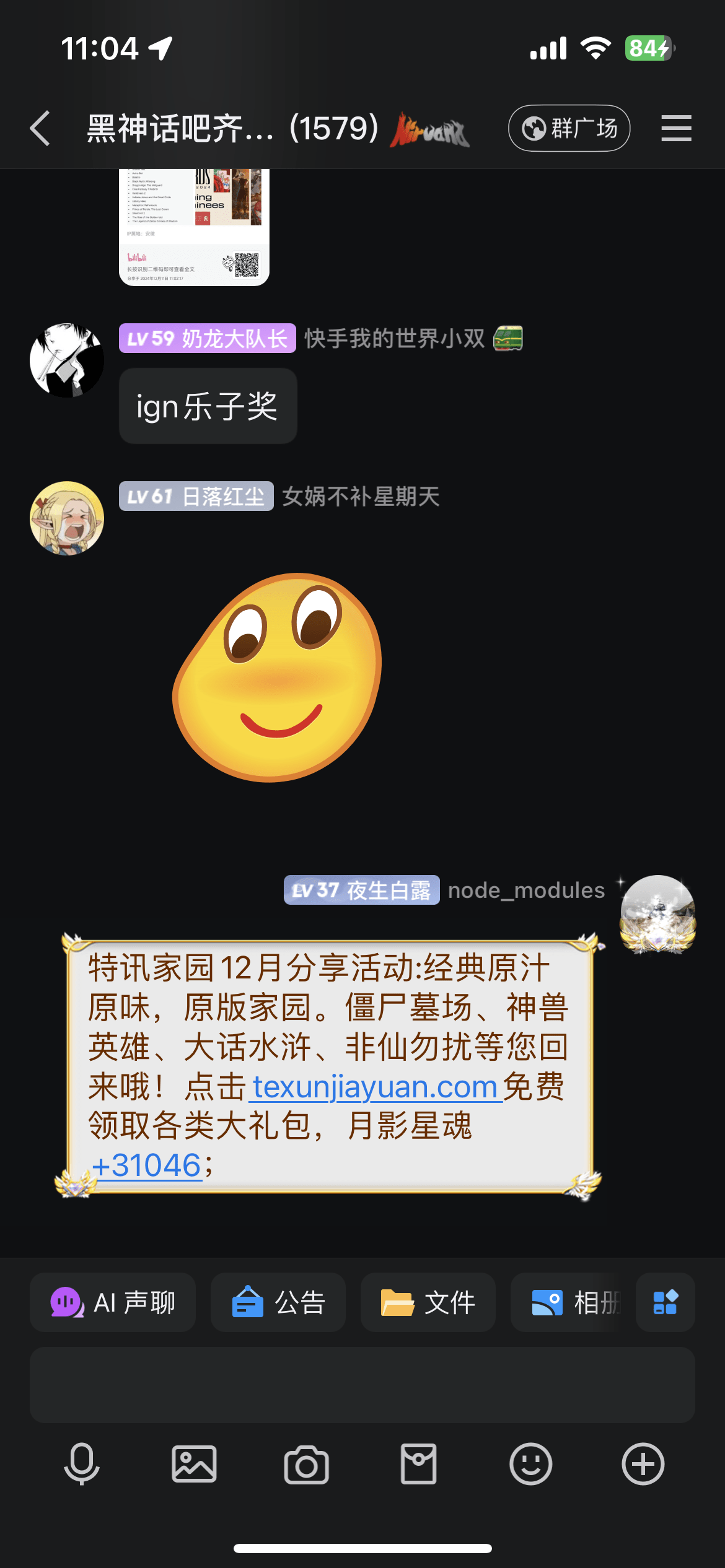725x1568 pixels.
Task: Open group 文件 files
Action: click(428, 1302)
